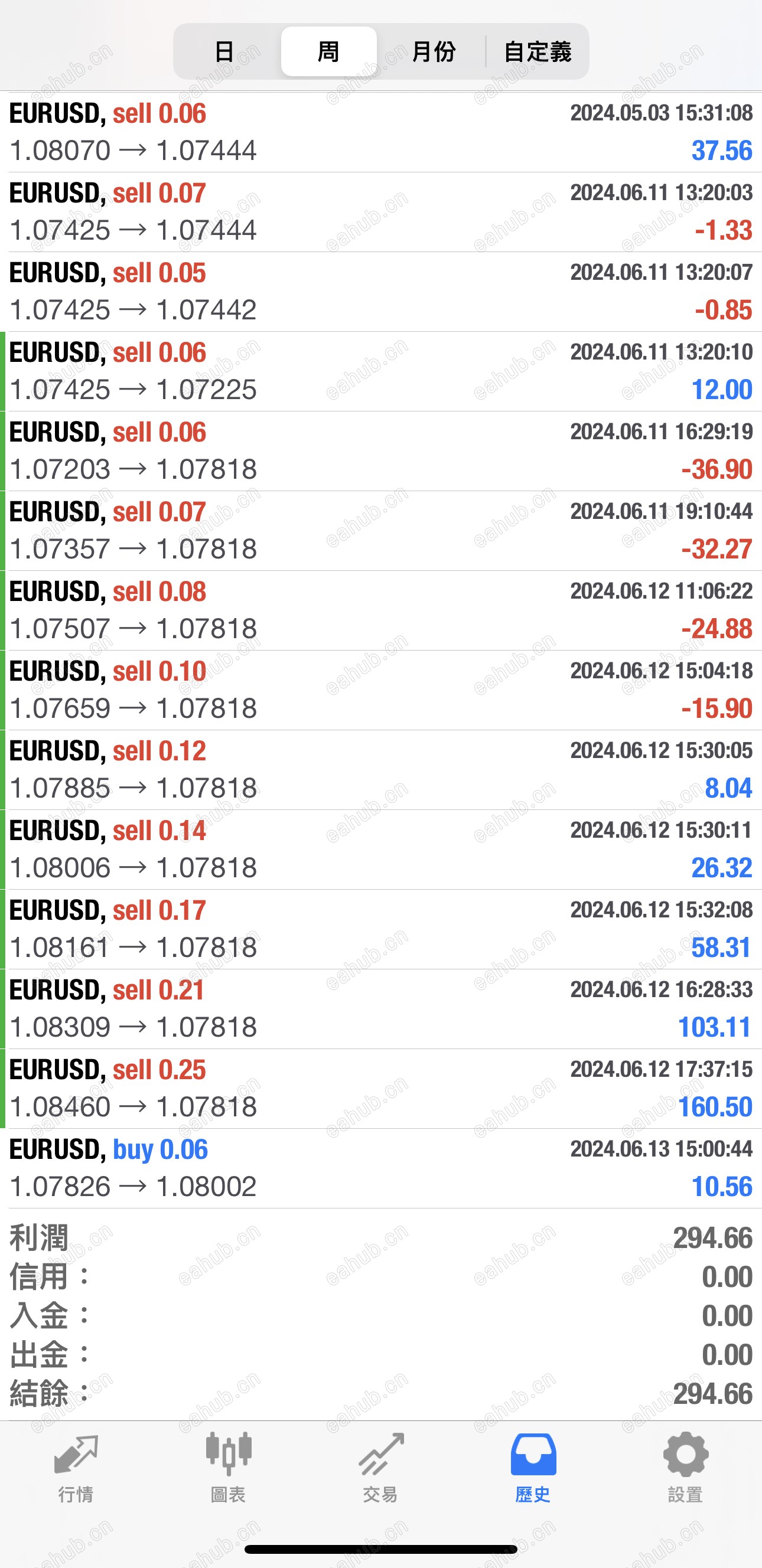
Task: Open the sell 0.05 trade showing -0.85
Action: pos(380,292)
